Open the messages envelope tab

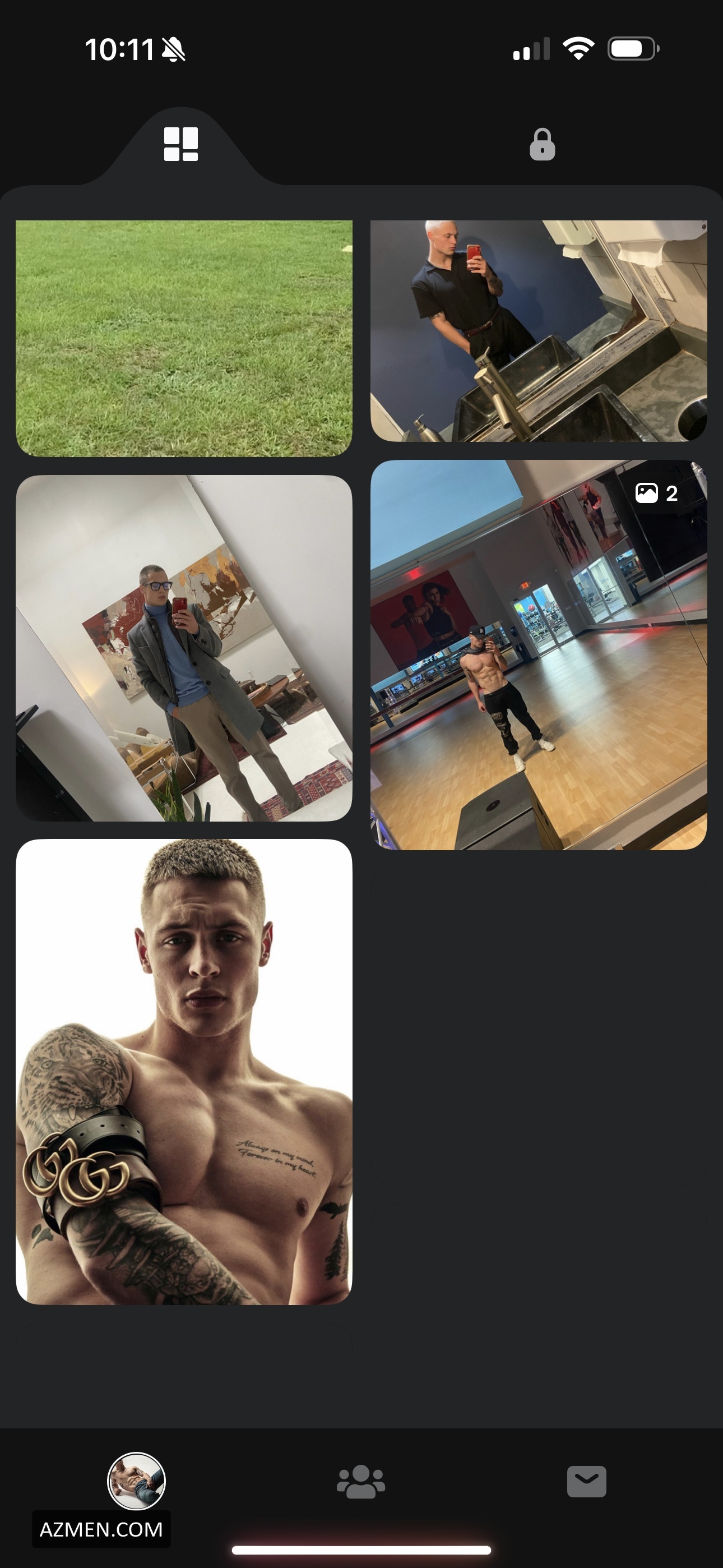tap(586, 1481)
